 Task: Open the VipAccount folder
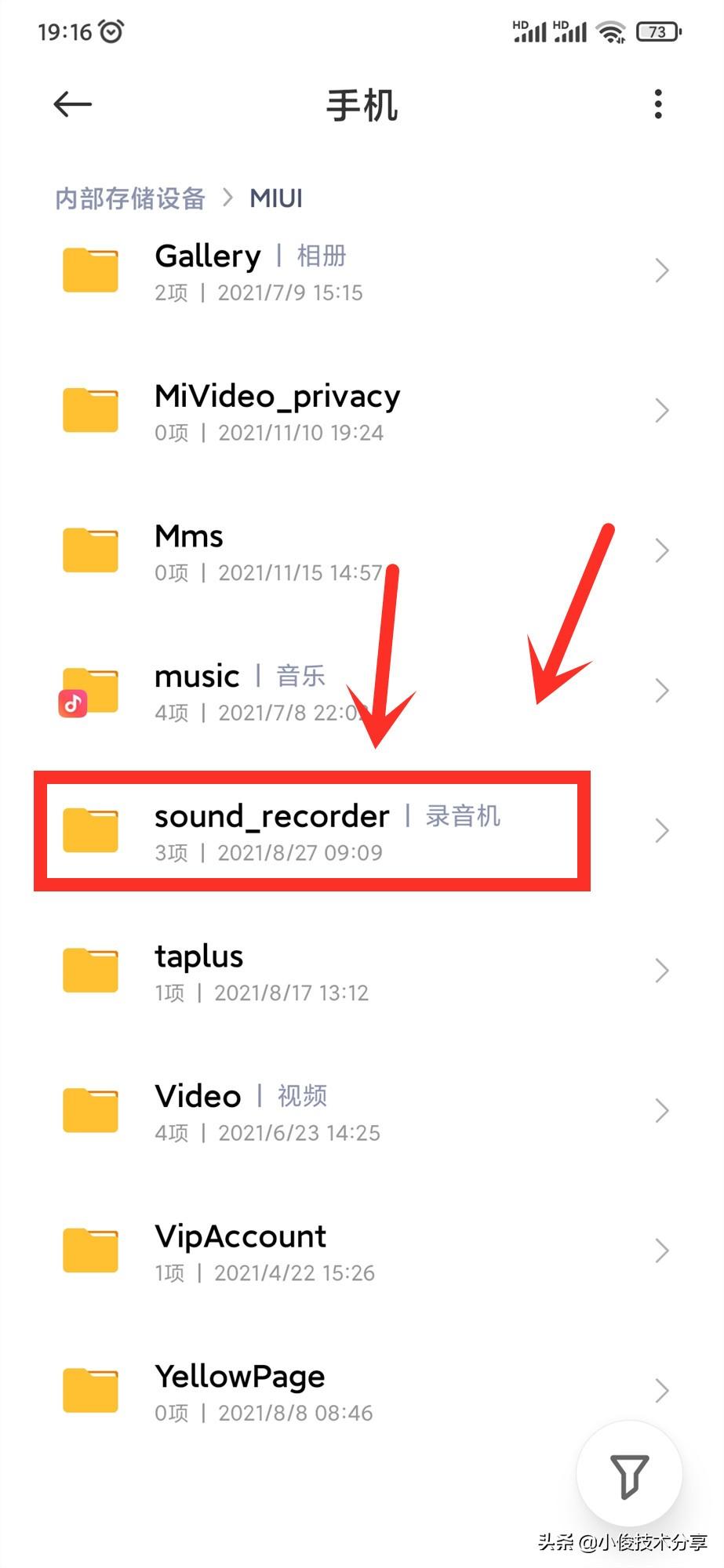tap(361, 1251)
